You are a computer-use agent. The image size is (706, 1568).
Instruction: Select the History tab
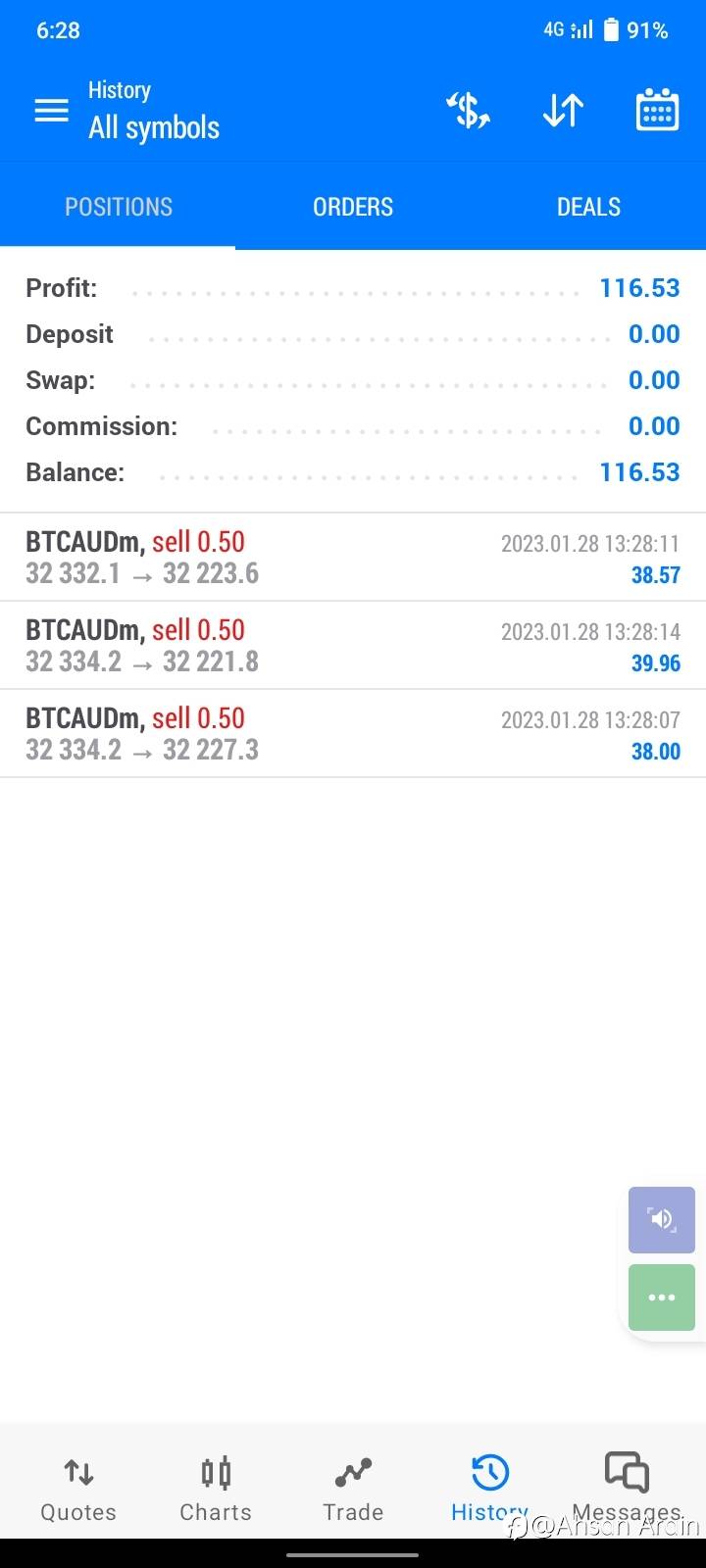point(489,1489)
